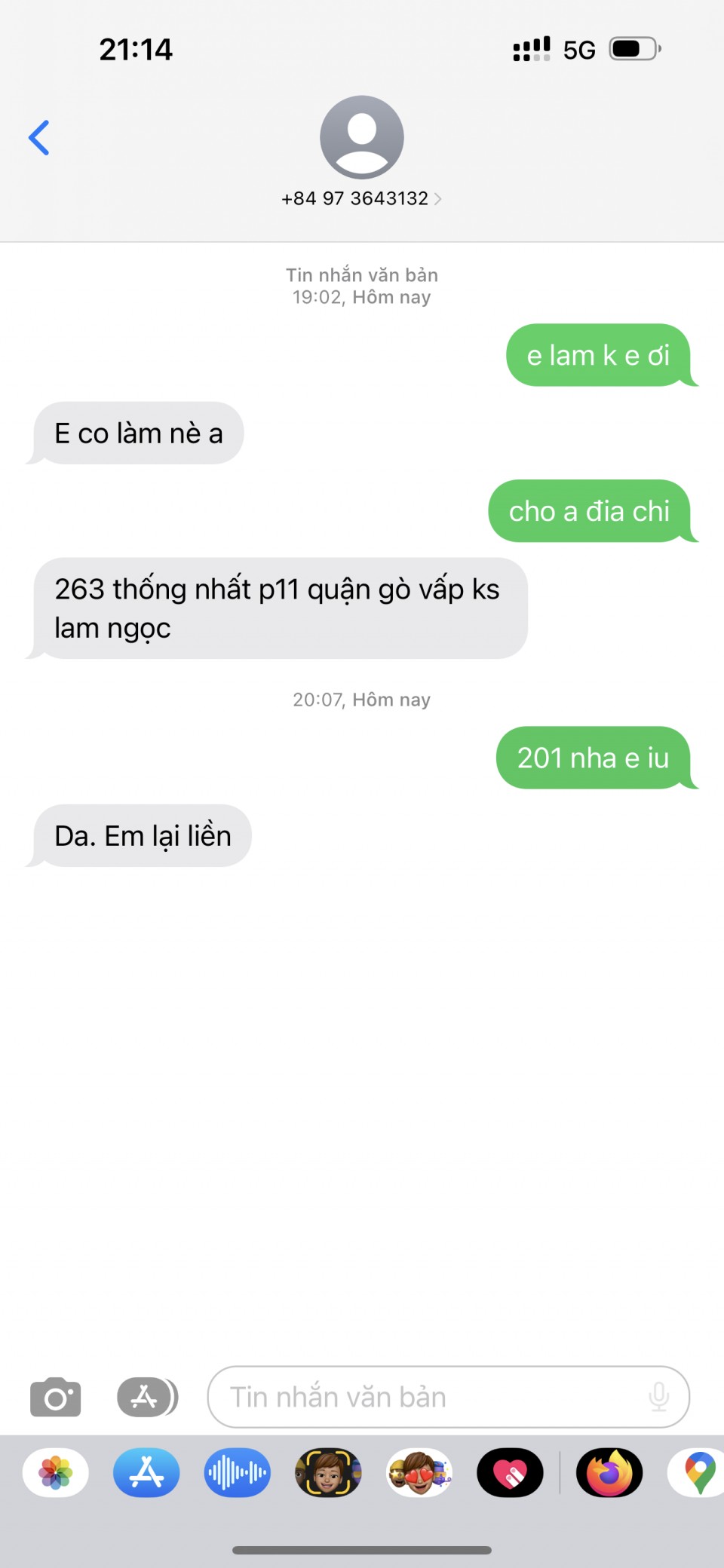The width and height of the screenshot is (724, 1568).
Task: Open Google Maps in the app strip
Action: [x=699, y=1472]
